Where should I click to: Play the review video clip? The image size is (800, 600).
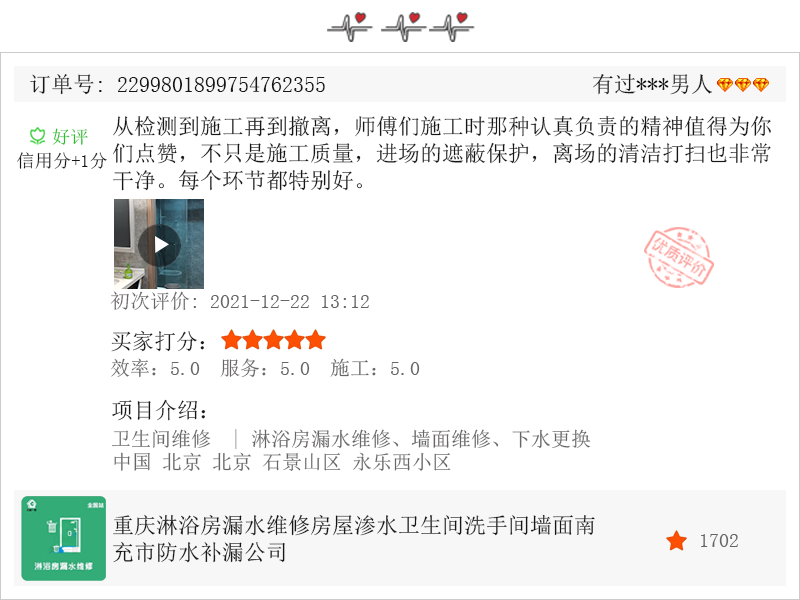click(x=159, y=244)
